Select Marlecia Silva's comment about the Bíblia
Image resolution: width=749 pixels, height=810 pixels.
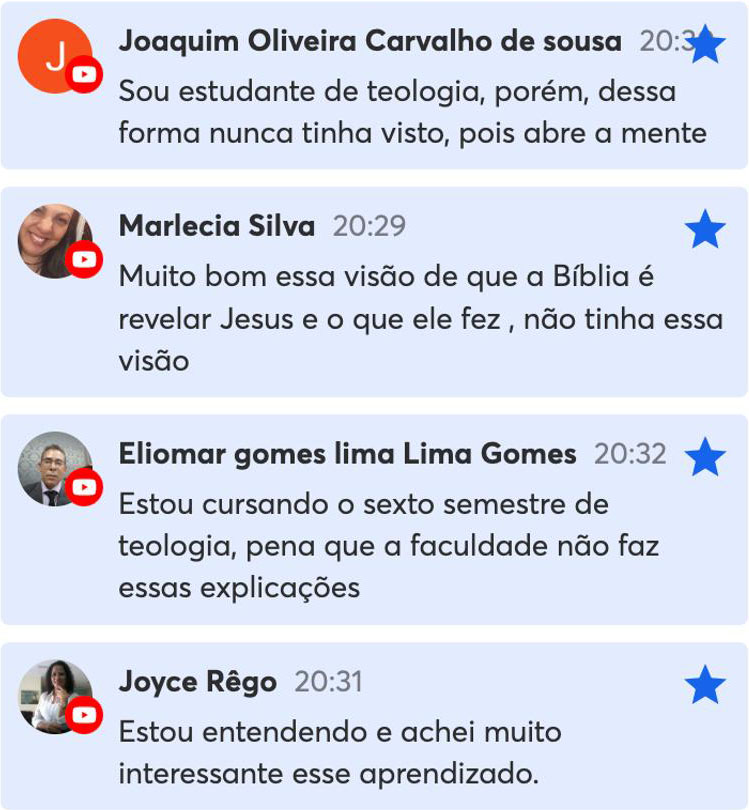coord(420,318)
